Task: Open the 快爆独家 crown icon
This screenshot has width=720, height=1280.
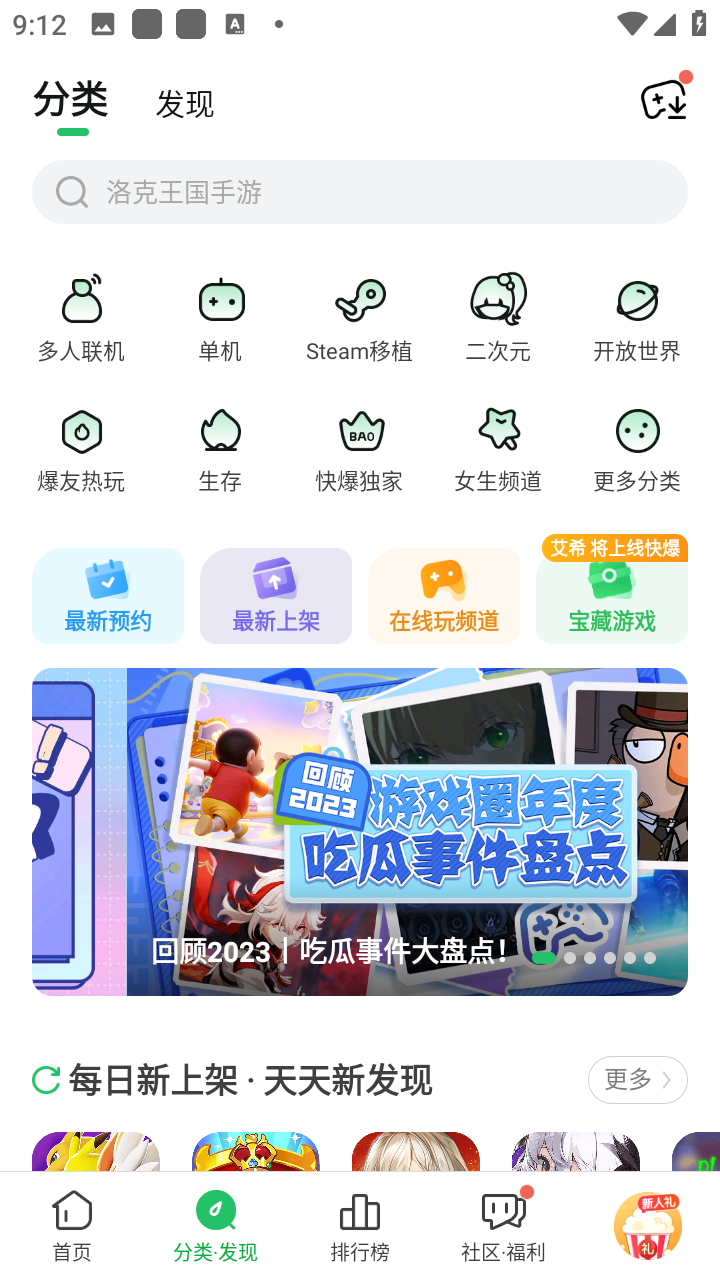Action: [x=359, y=432]
